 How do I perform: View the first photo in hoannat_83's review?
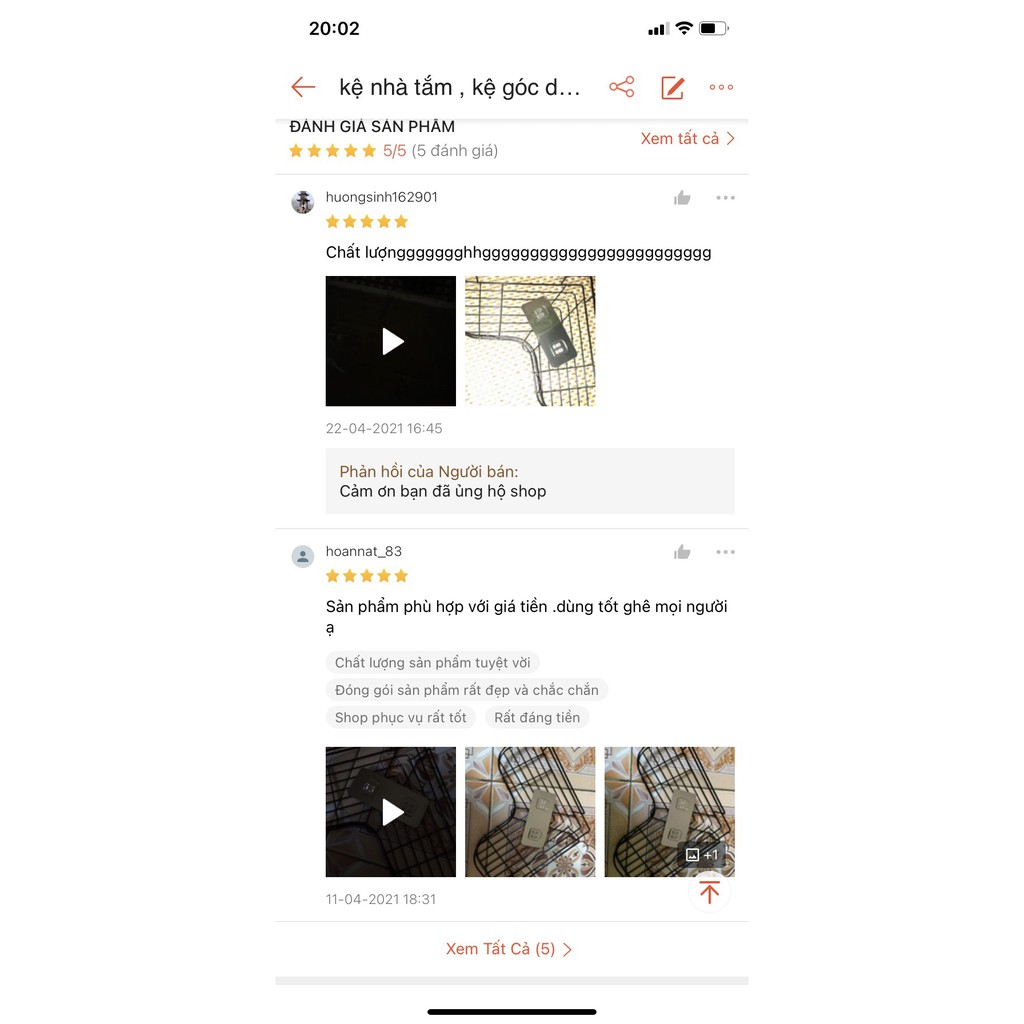point(530,812)
